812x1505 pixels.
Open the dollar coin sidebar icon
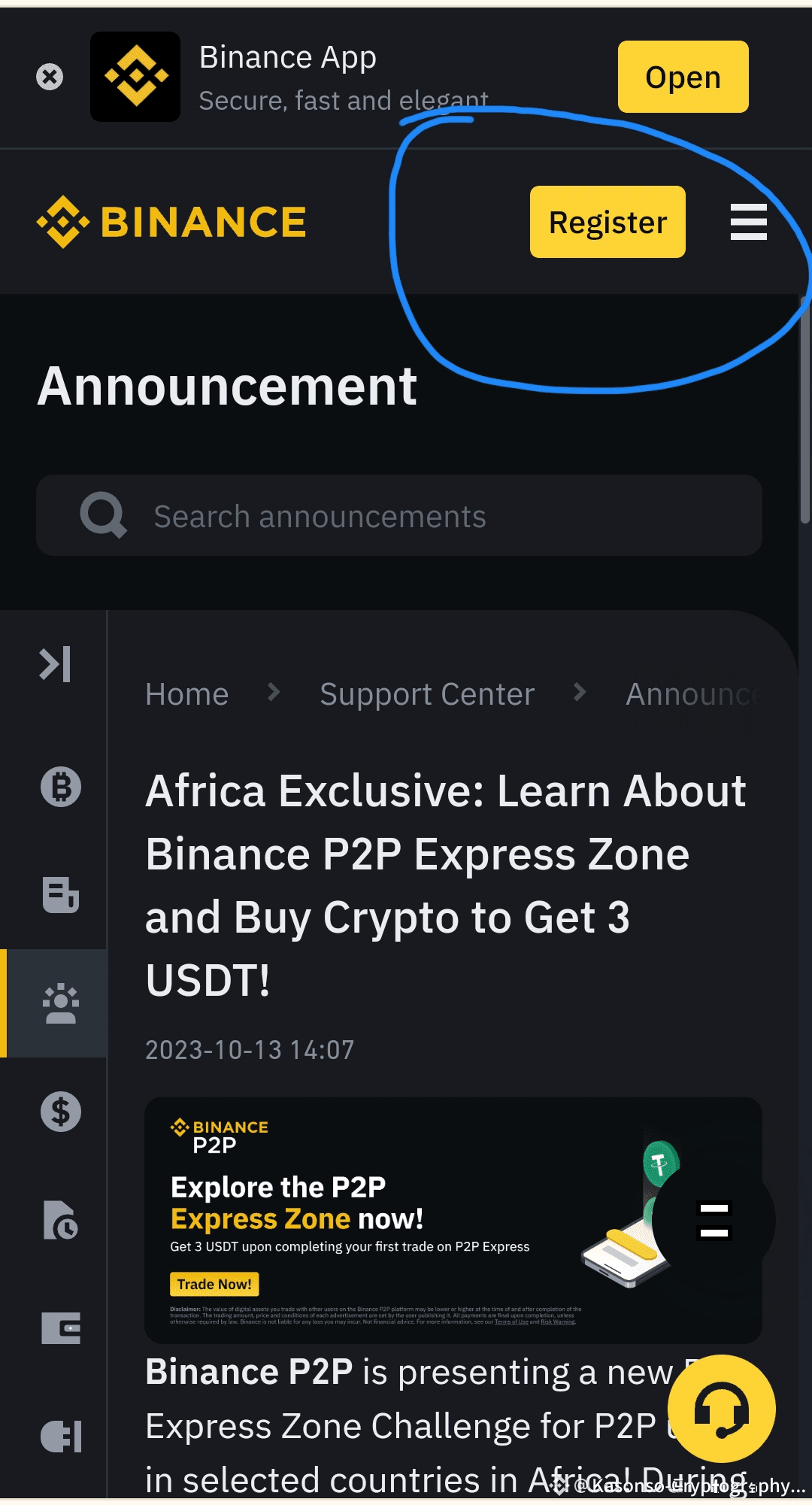[x=60, y=1112]
